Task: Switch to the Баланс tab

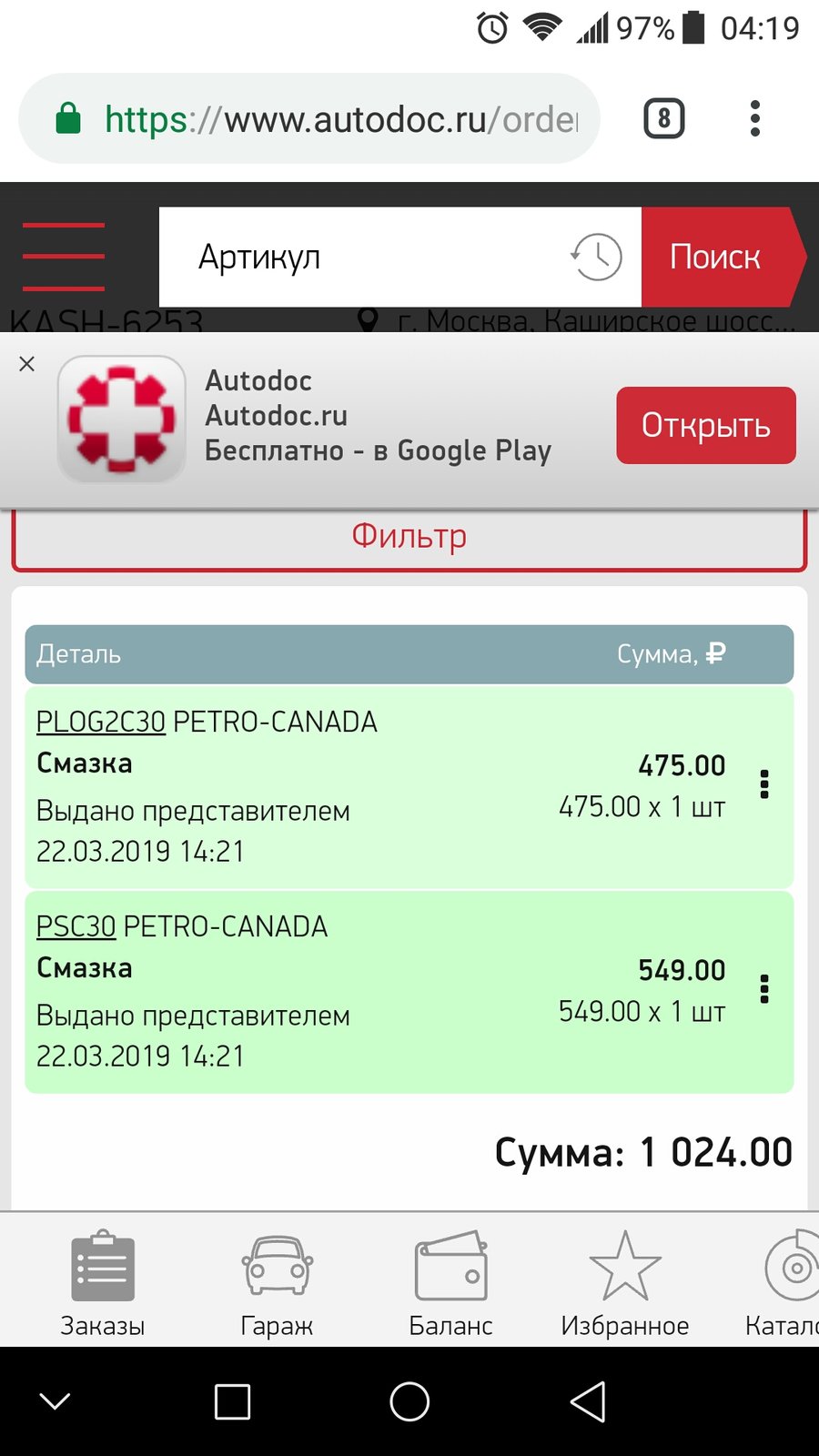Action: (450, 1283)
